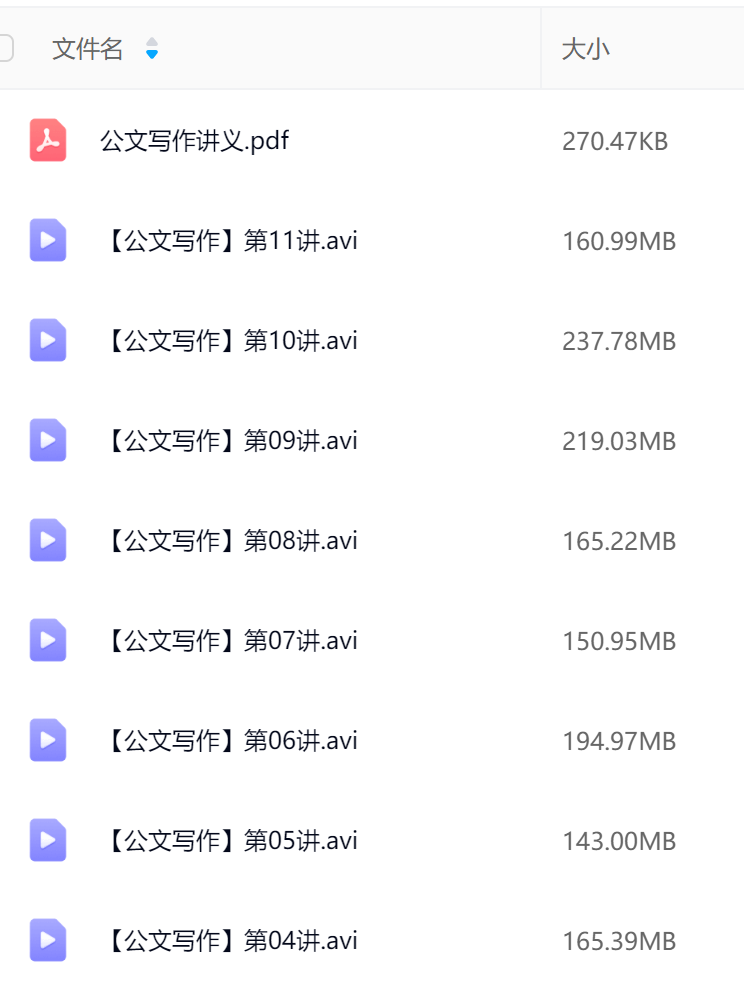Viewport: 744px width, 981px height.
Task: Click the descending sort arrow next to 文件名
Action: pyautogui.click(x=151, y=53)
